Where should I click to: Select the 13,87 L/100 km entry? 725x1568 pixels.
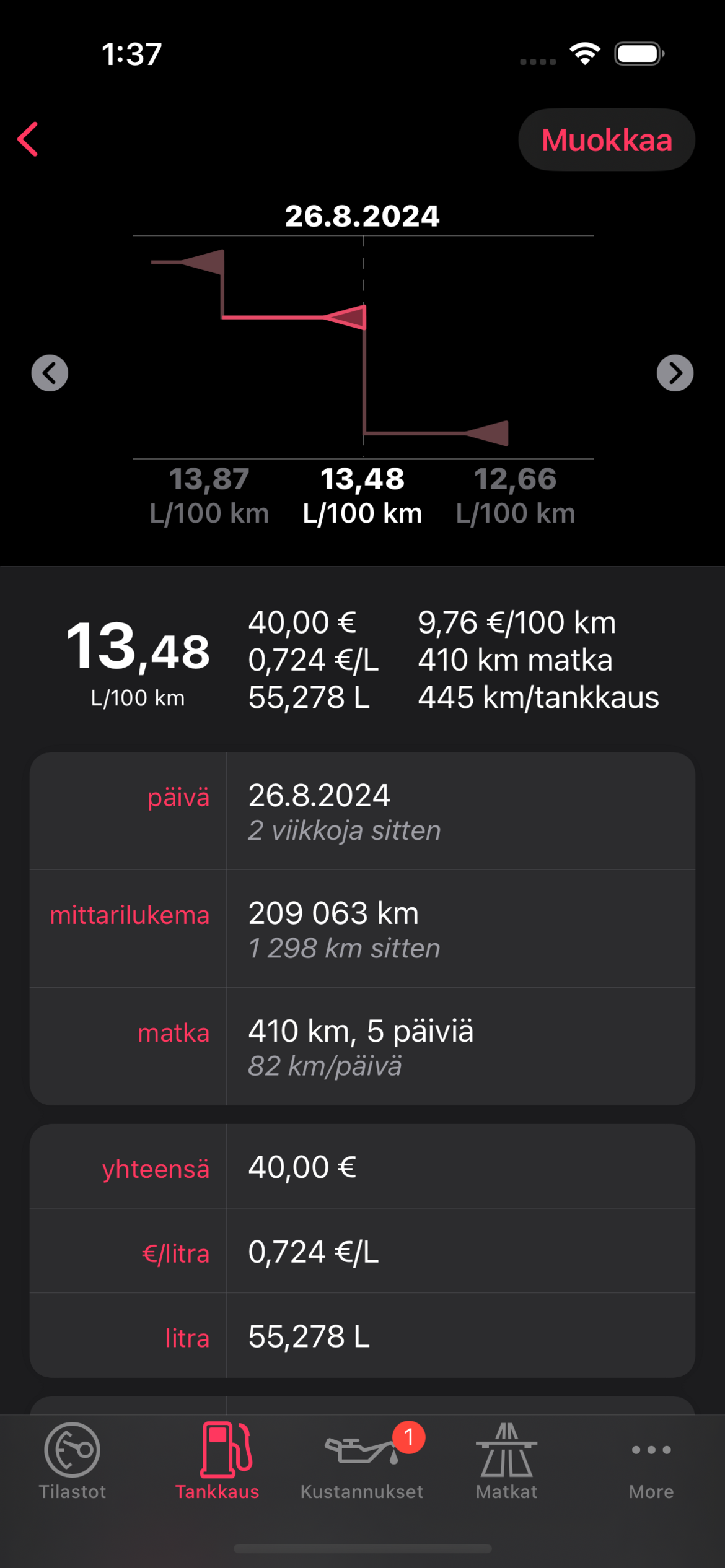[x=209, y=496]
